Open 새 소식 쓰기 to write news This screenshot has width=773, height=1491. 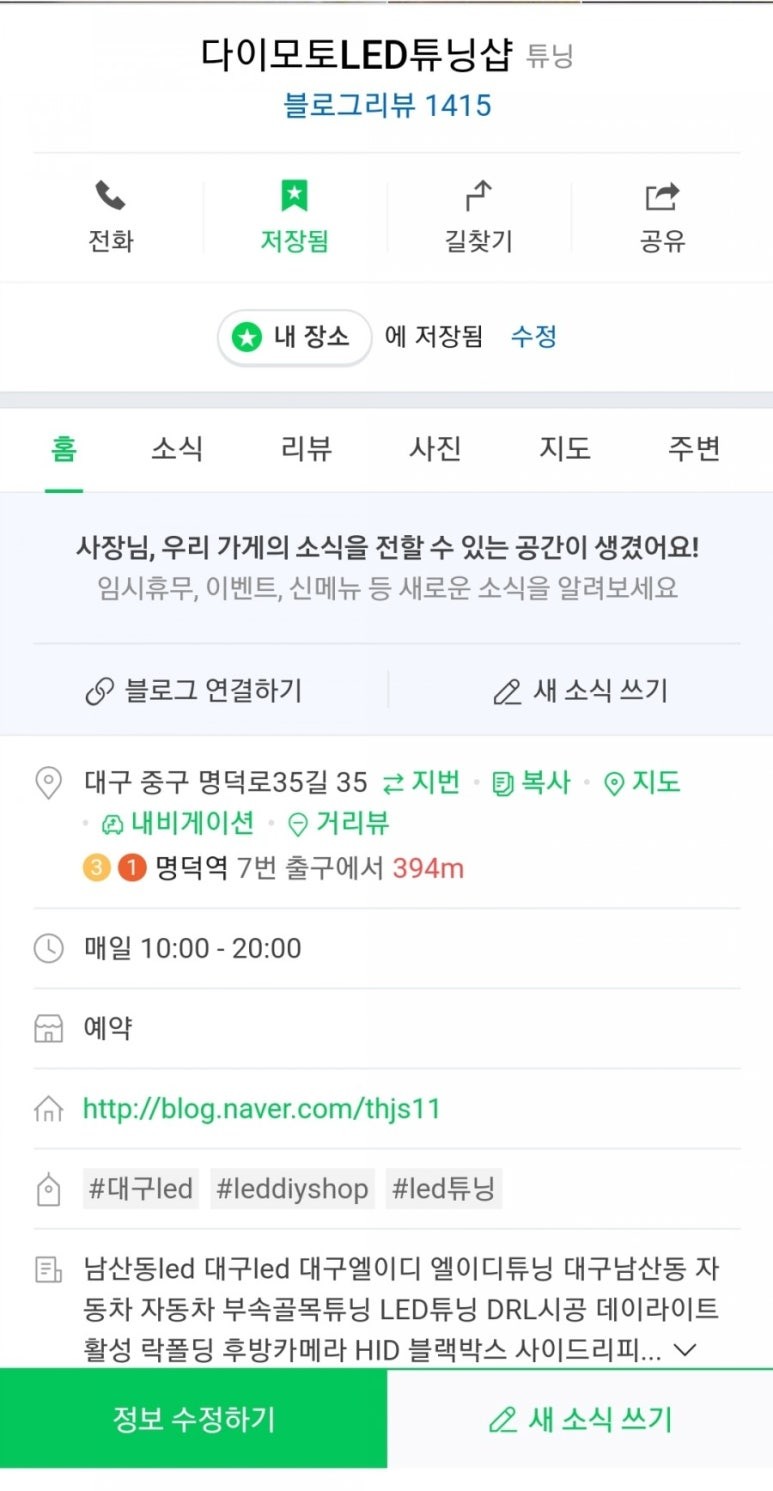pyautogui.click(x=581, y=690)
